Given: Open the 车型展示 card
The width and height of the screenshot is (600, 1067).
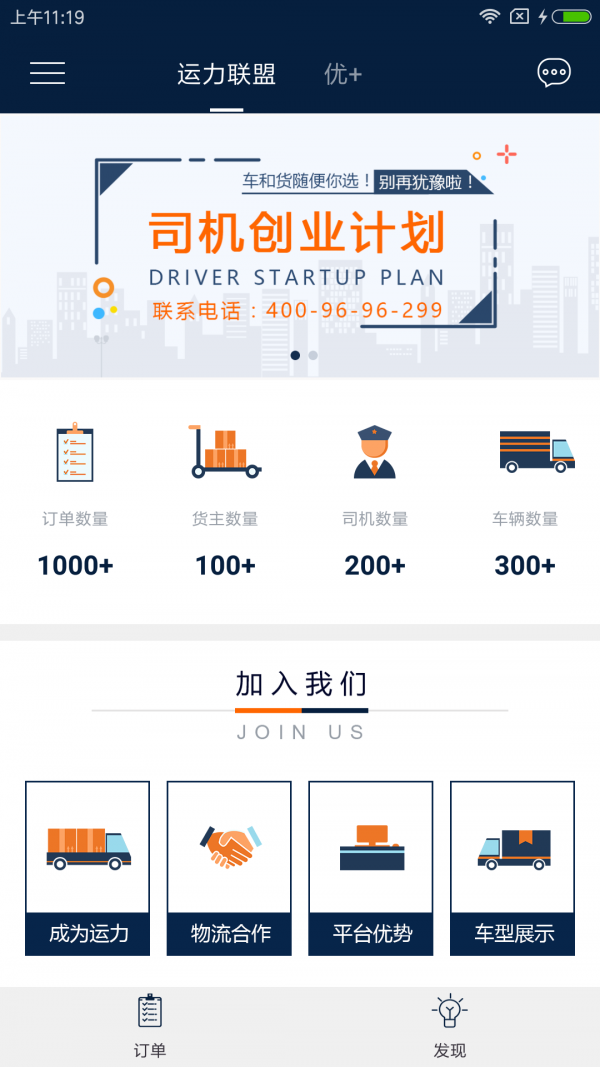Looking at the screenshot, I should pos(512,867).
